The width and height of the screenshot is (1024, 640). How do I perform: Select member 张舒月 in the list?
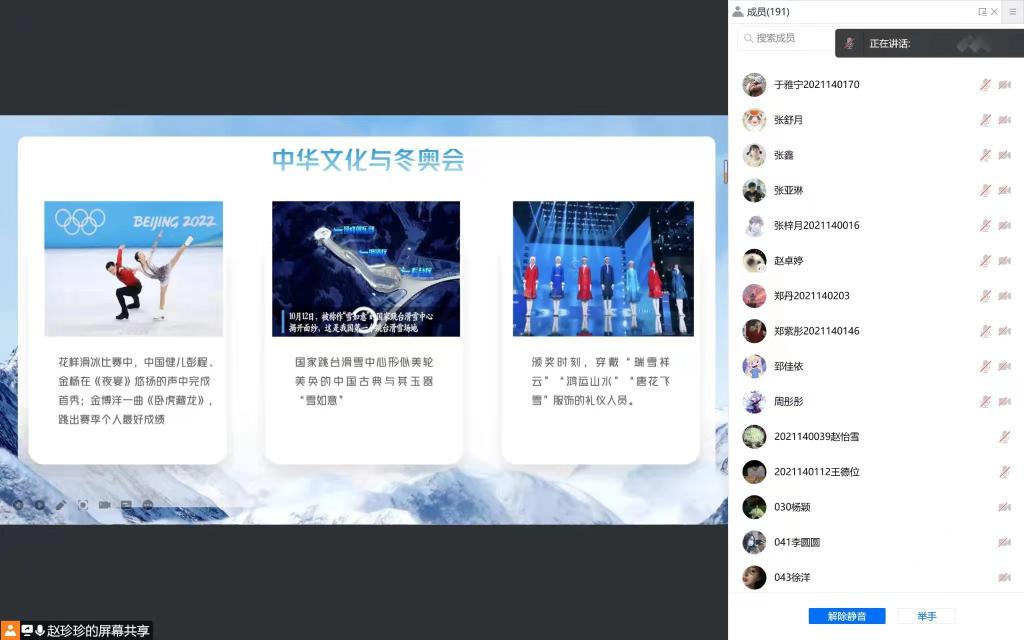(x=788, y=120)
